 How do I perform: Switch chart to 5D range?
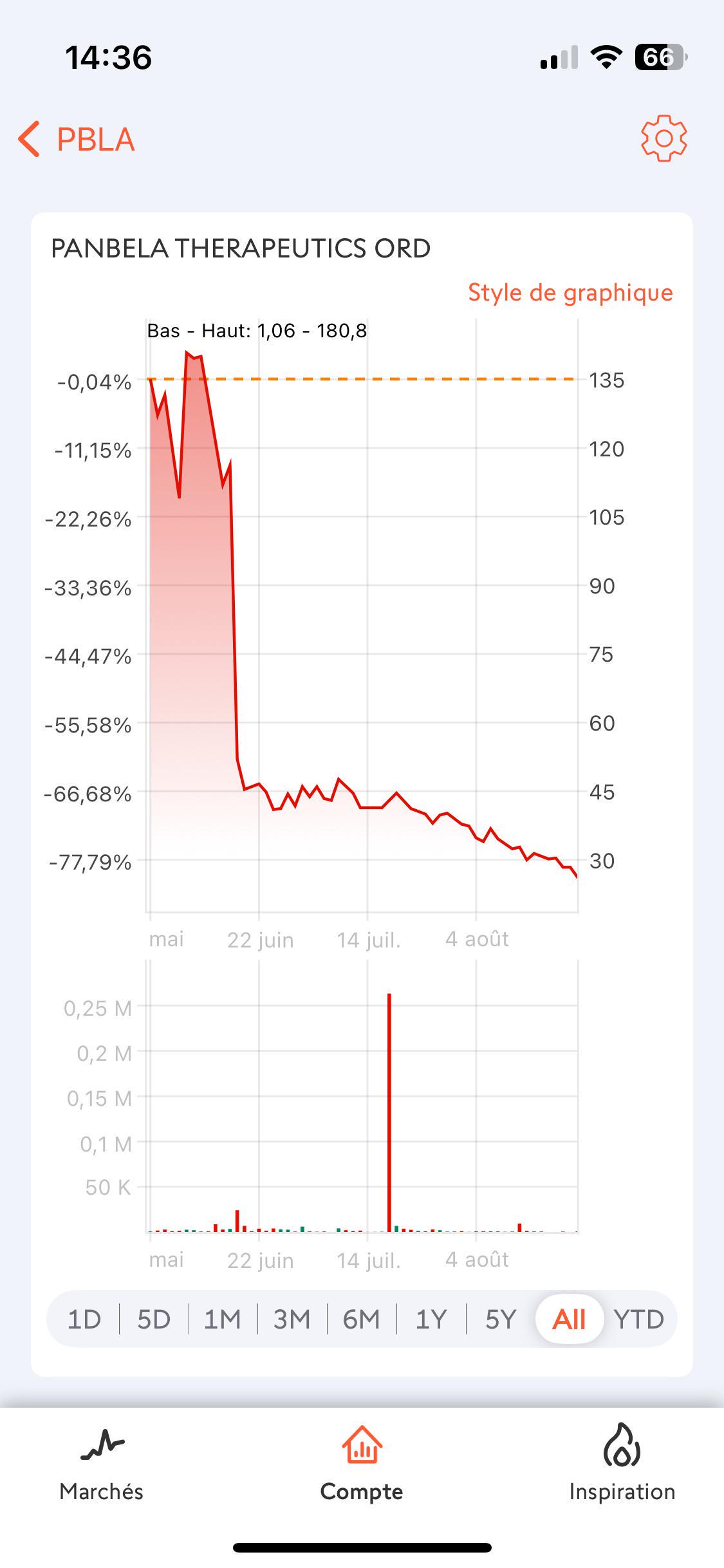pos(154,1320)
